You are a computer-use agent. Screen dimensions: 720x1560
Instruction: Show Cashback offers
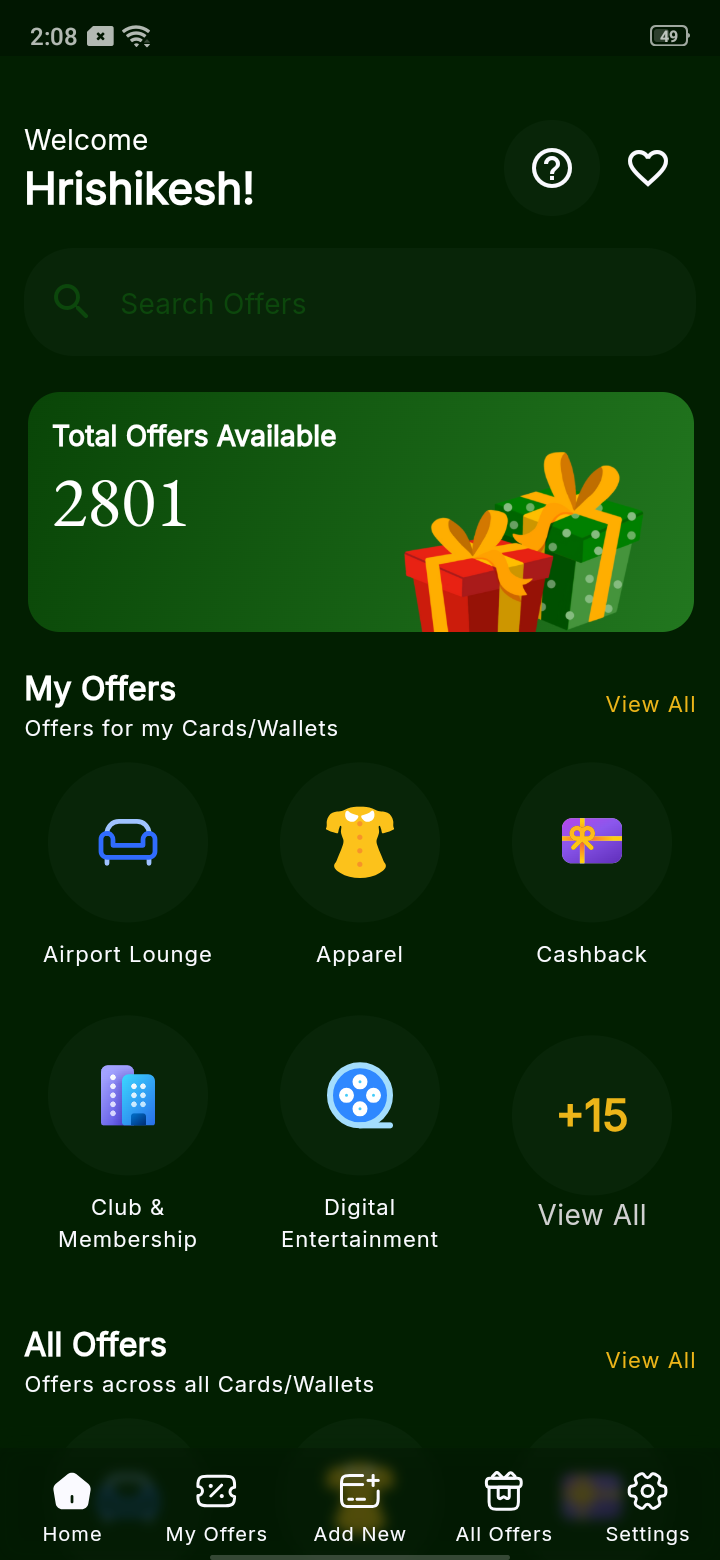point(592,842)
